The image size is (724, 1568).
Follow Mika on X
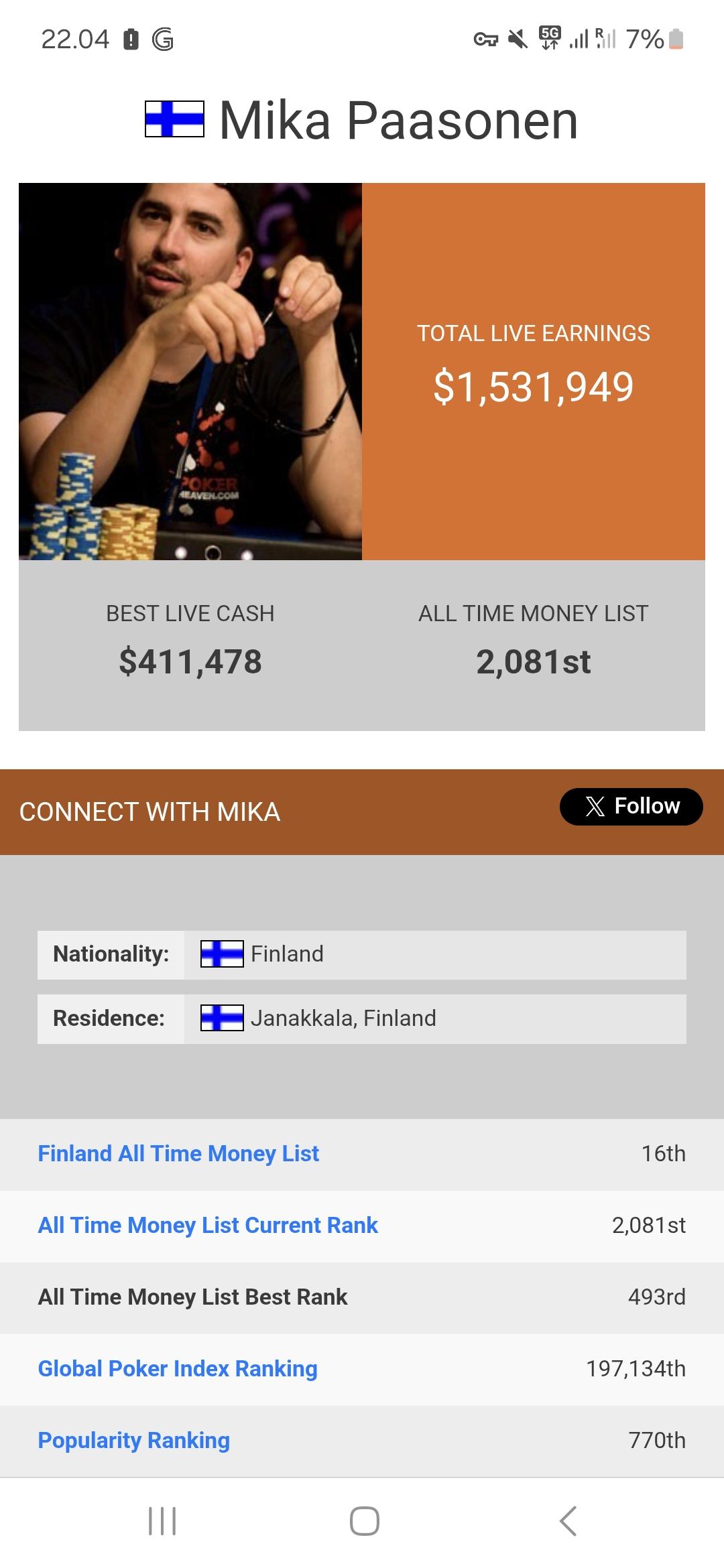pos(631,806)
